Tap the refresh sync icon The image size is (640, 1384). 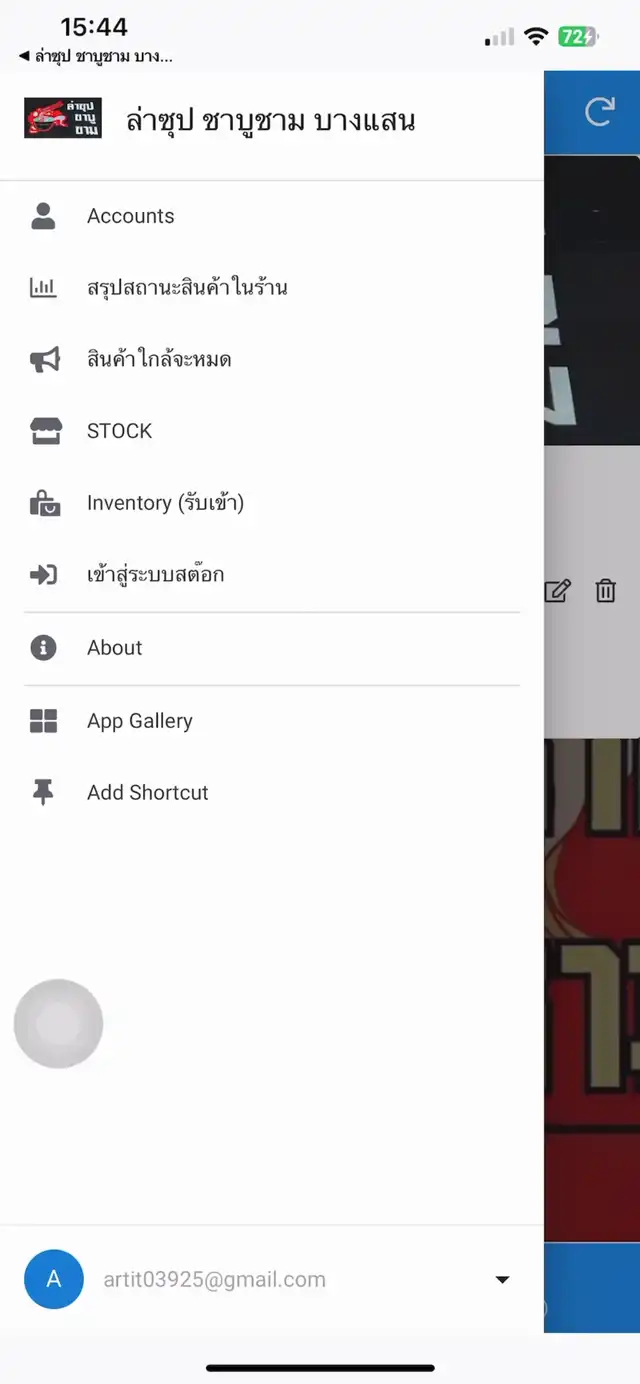coord(599,112)
